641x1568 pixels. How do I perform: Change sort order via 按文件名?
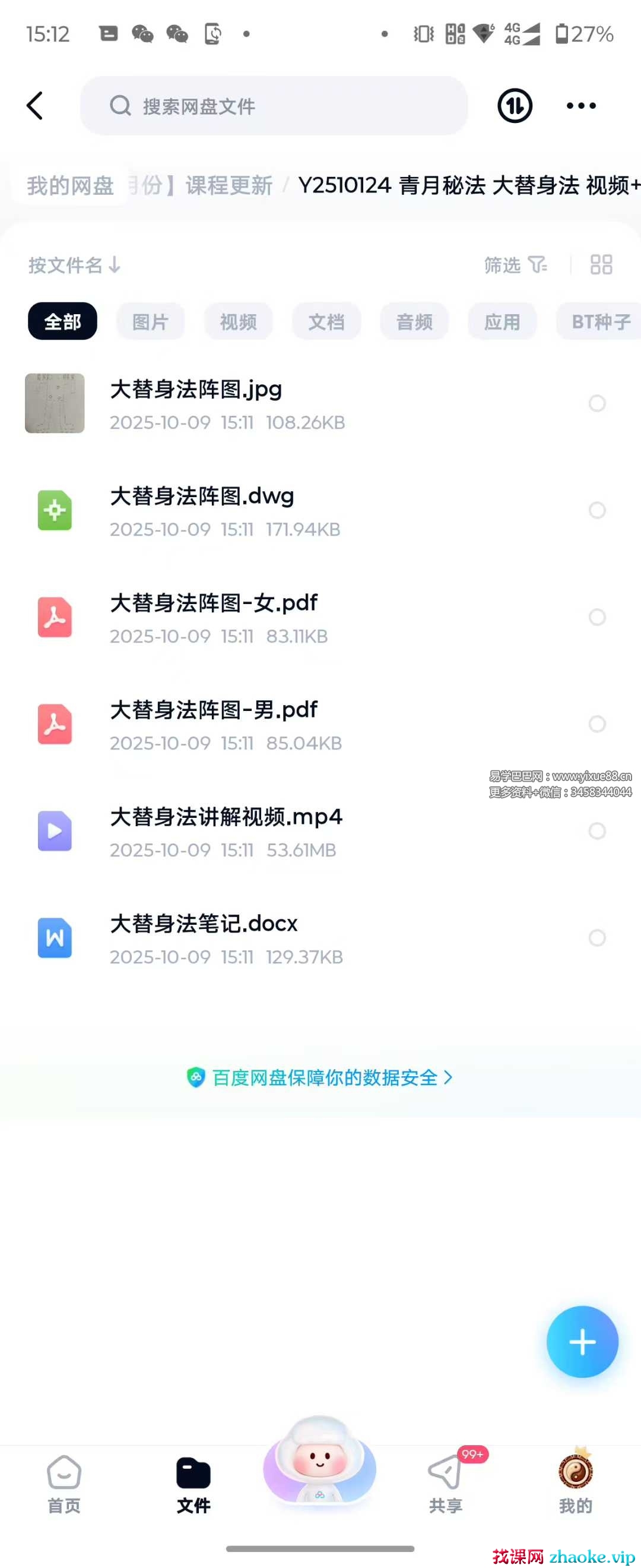(74, 265)
